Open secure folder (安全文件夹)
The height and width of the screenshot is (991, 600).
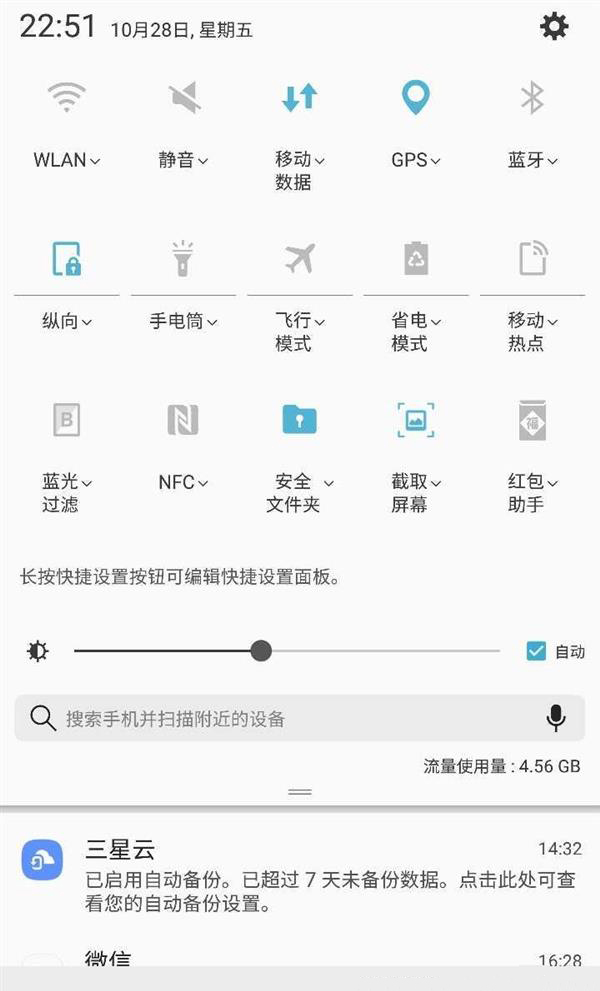(300, 420)
